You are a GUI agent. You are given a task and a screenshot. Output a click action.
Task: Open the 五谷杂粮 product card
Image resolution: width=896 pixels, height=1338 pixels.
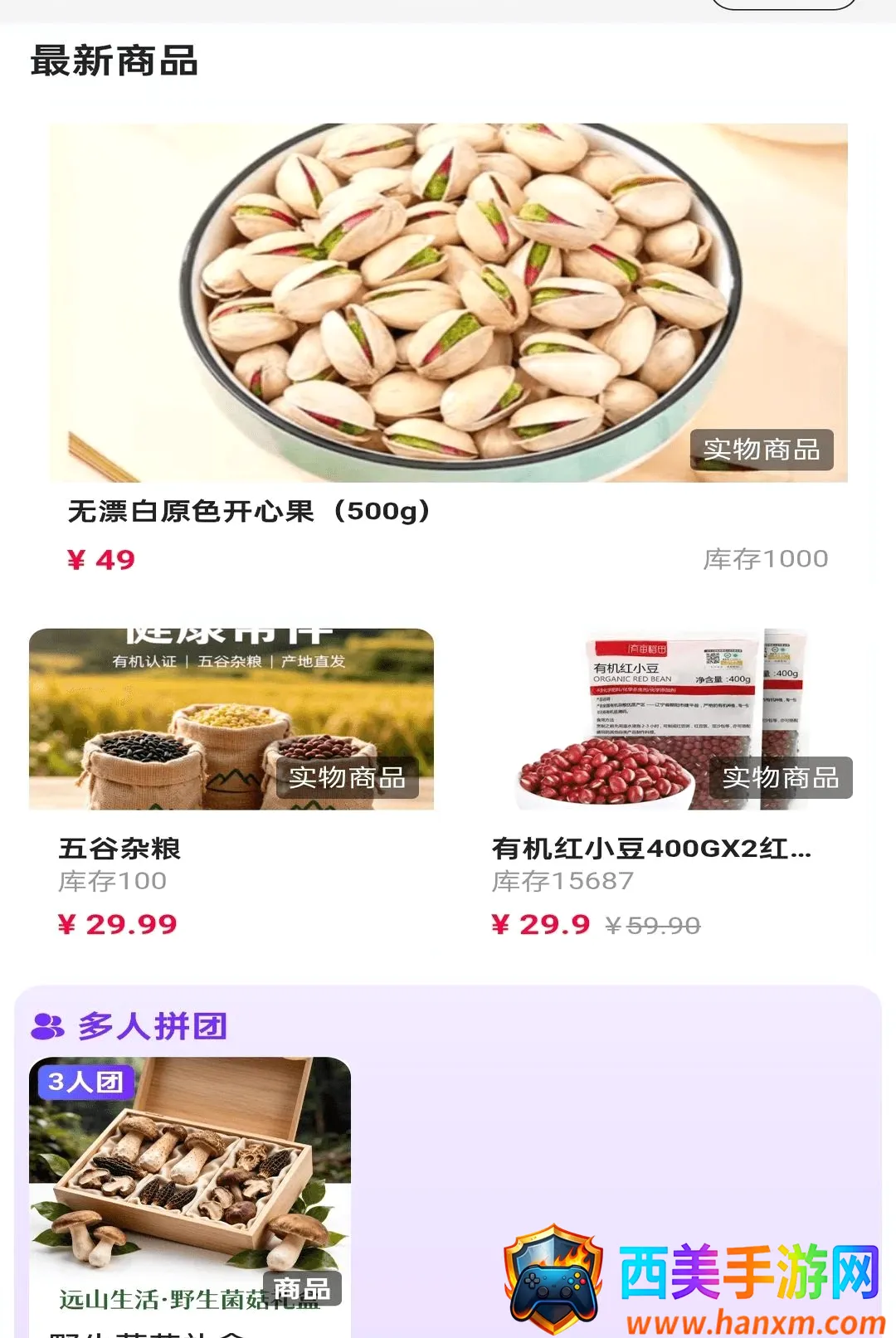(231, 784)
